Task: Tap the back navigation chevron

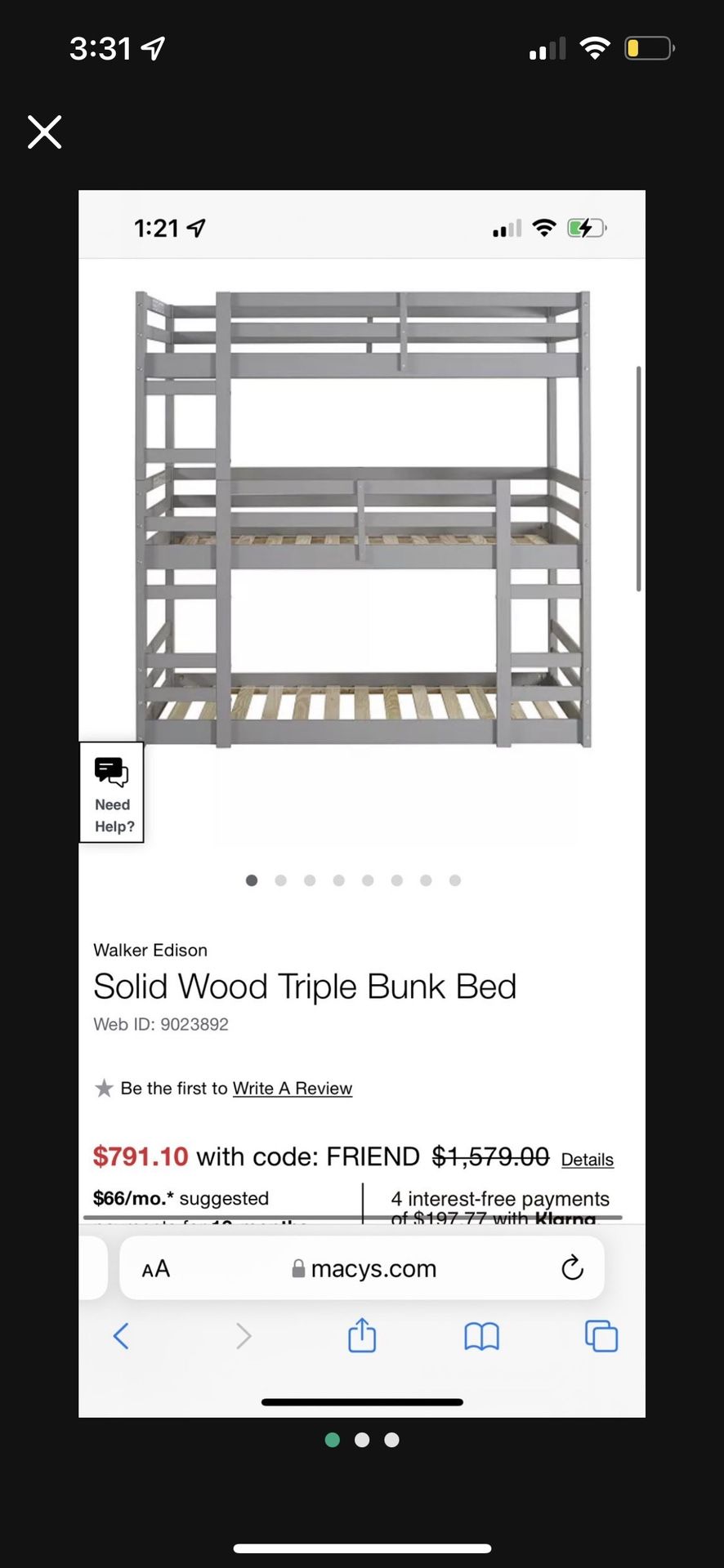Action: pyautogui.click(x=121, y=1336)
